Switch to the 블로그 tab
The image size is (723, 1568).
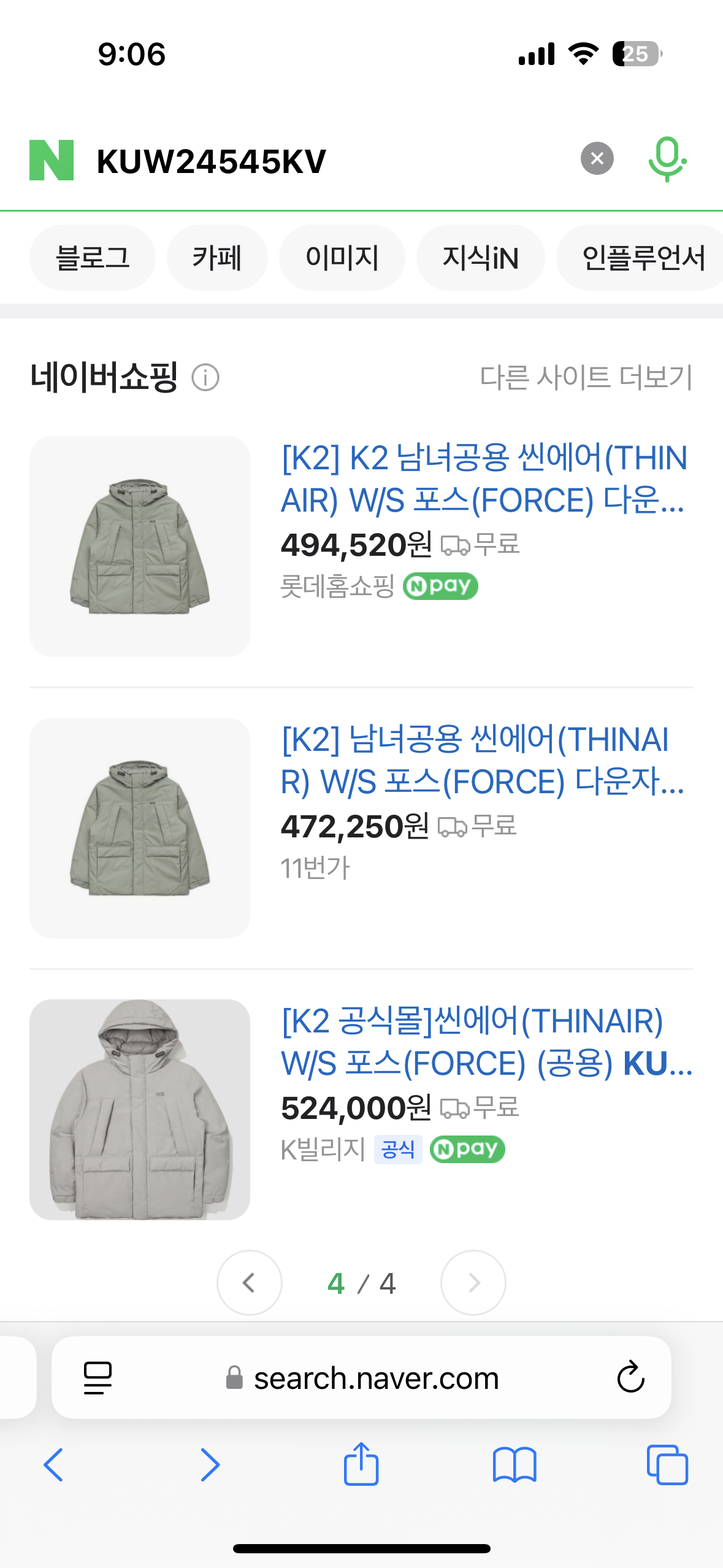coord(93,258)
